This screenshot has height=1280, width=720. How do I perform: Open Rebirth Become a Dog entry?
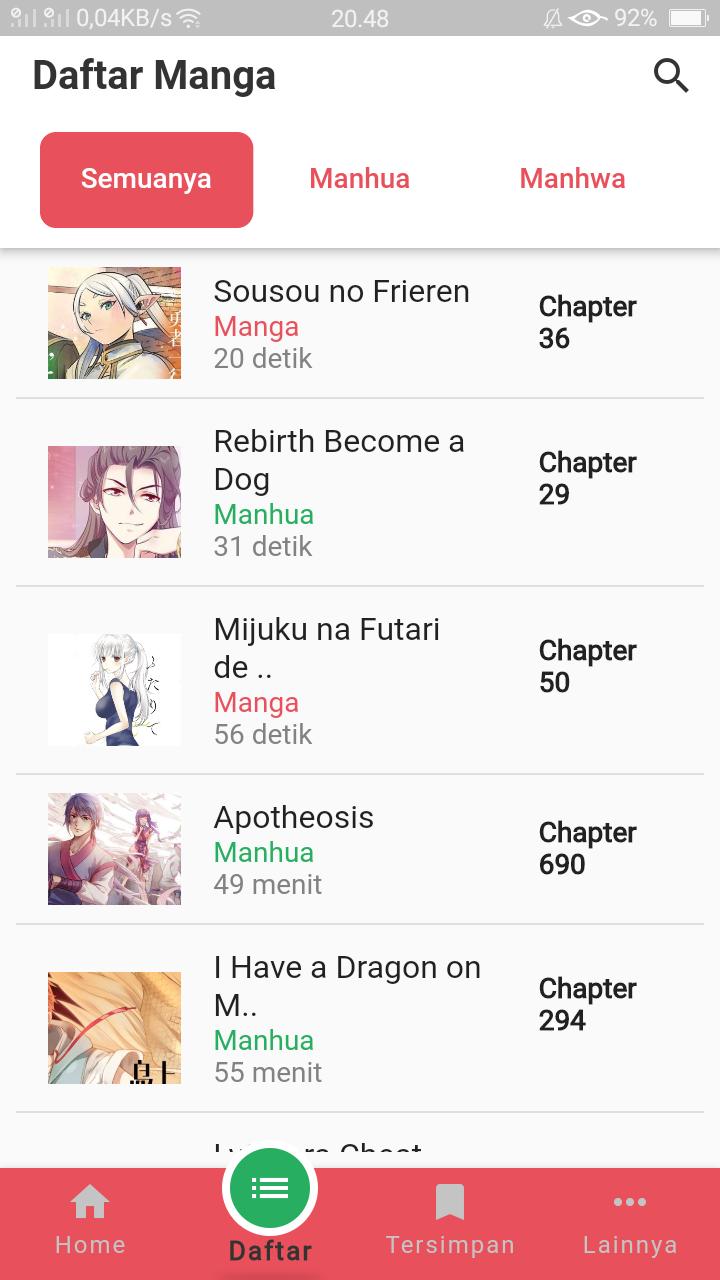coord(340,492)
